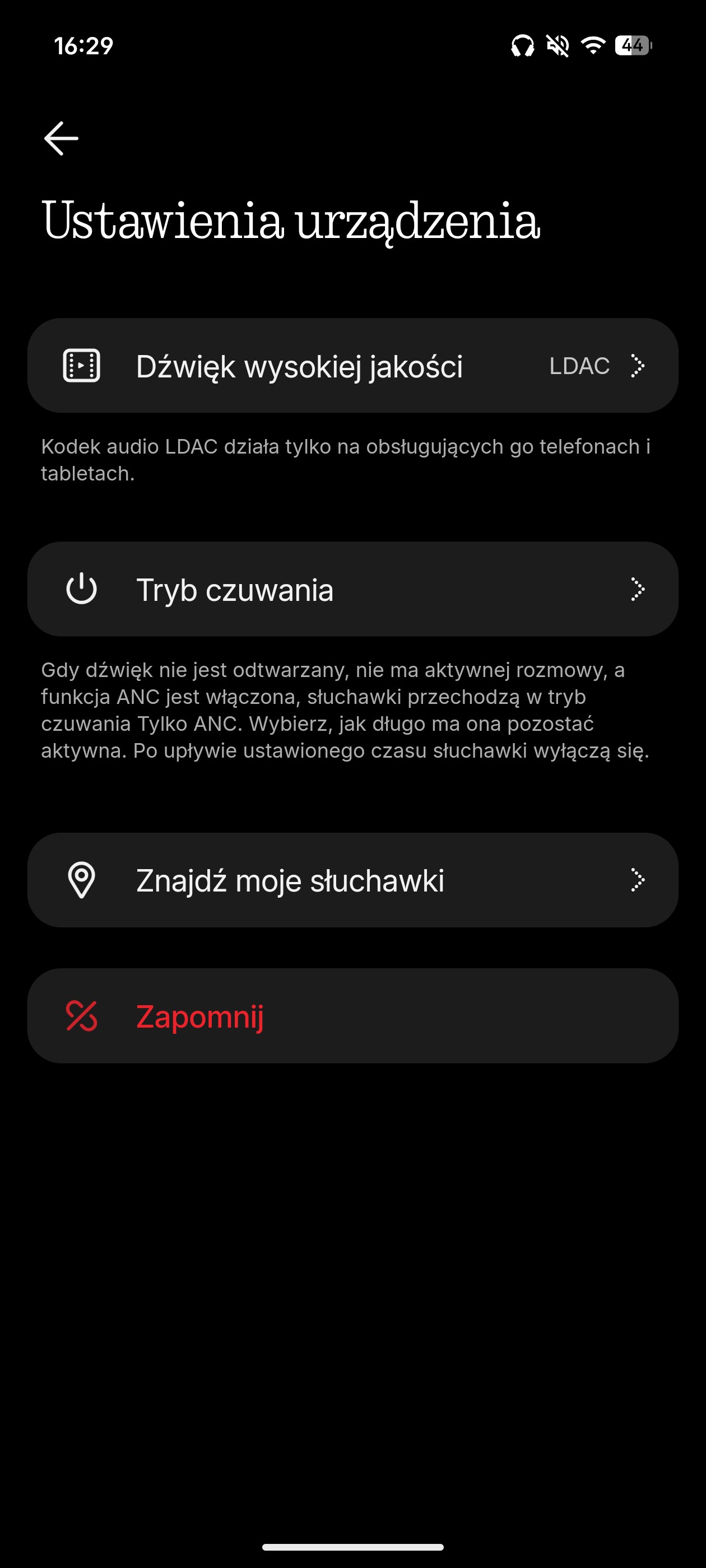Go back using the arrow icon

pyautogui.click(x=62, y=138)
